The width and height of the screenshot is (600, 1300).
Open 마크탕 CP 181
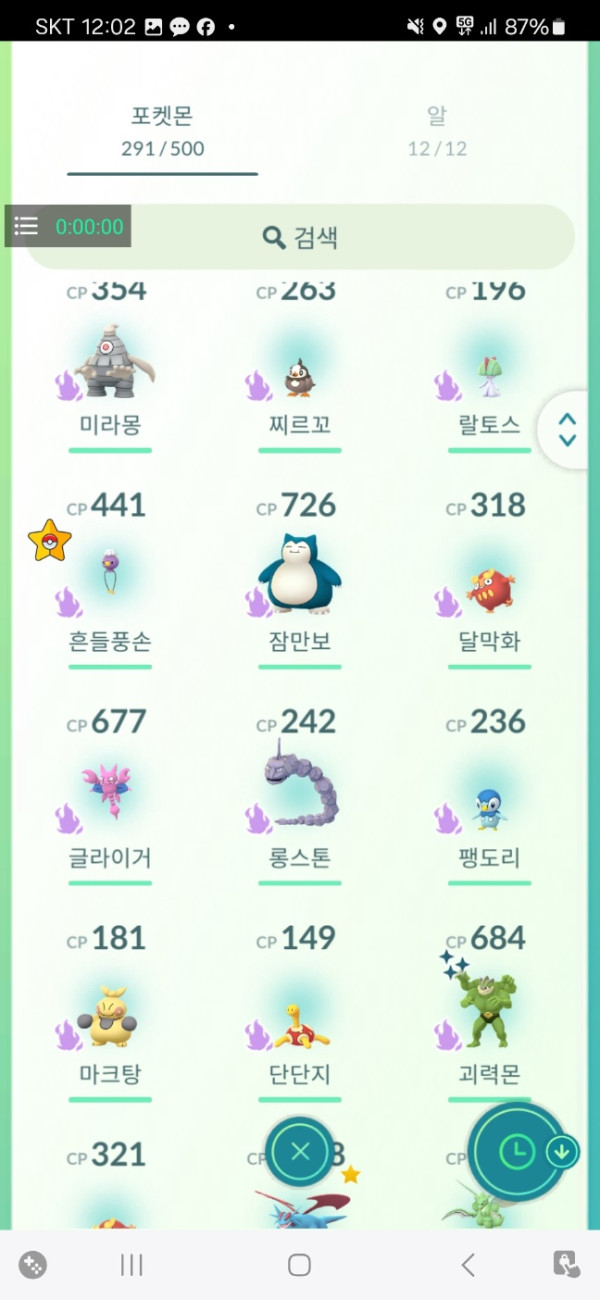point(110,1015)
